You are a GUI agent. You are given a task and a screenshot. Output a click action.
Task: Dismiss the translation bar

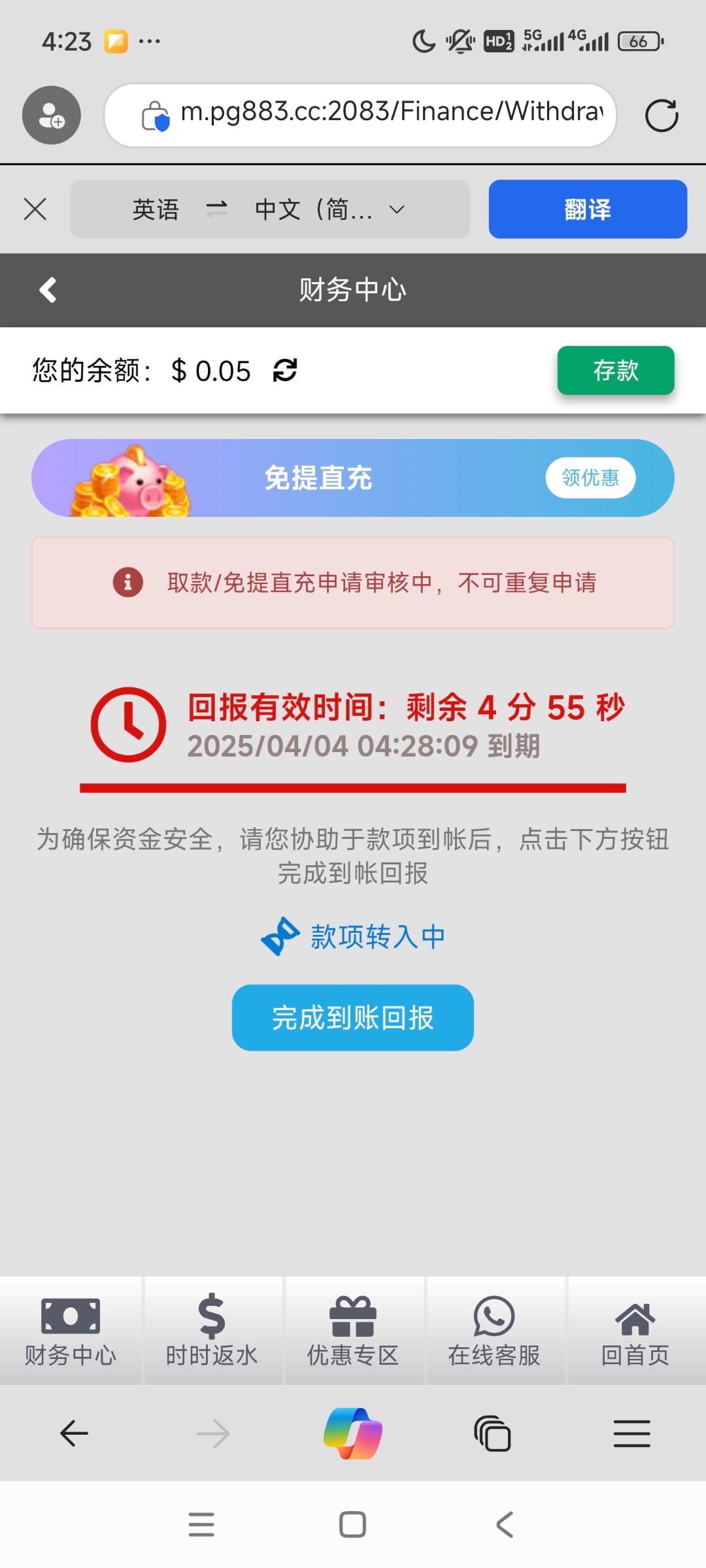[35, 210]
